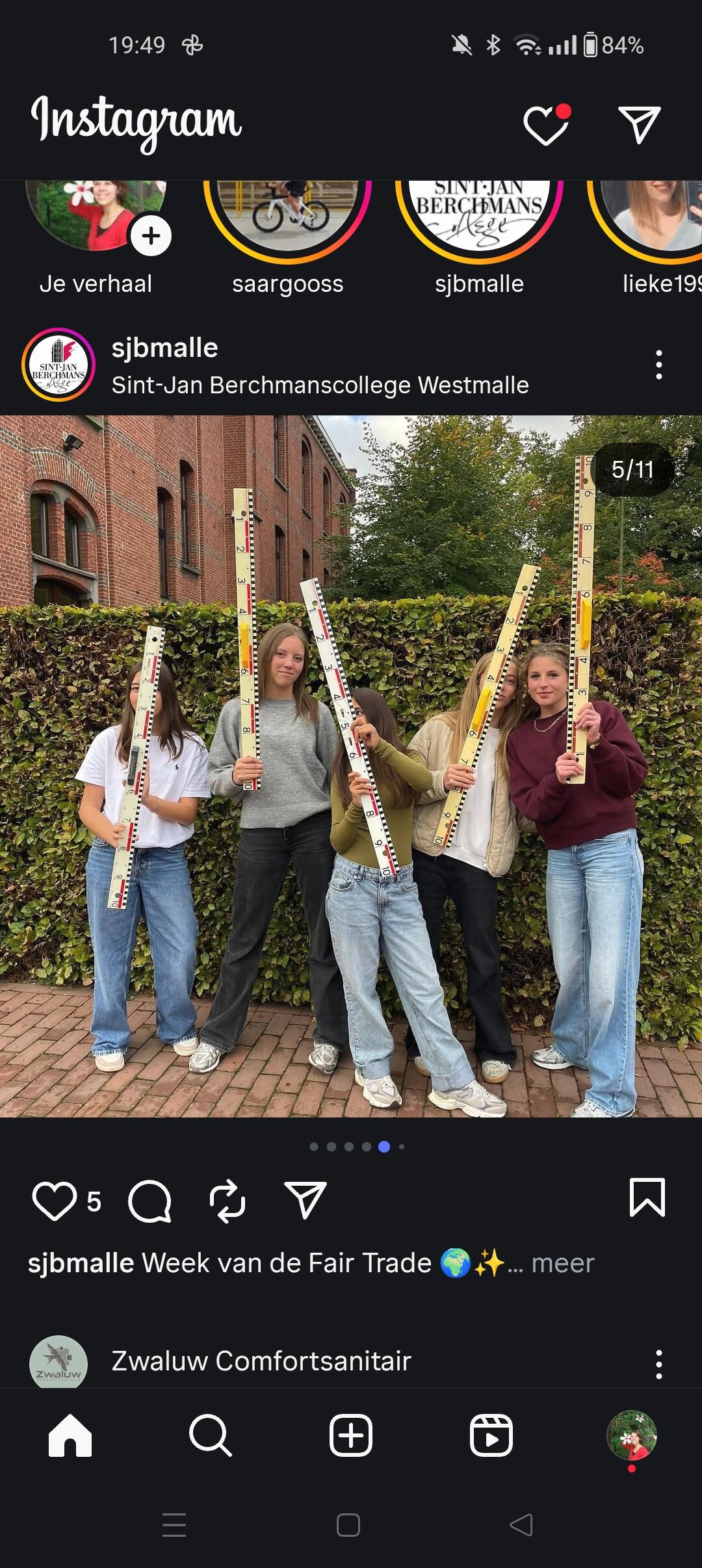The width and height of the screenshot is (702, 1568).
Task: Open direct messages inbox
Action: (x=640, y=125)
